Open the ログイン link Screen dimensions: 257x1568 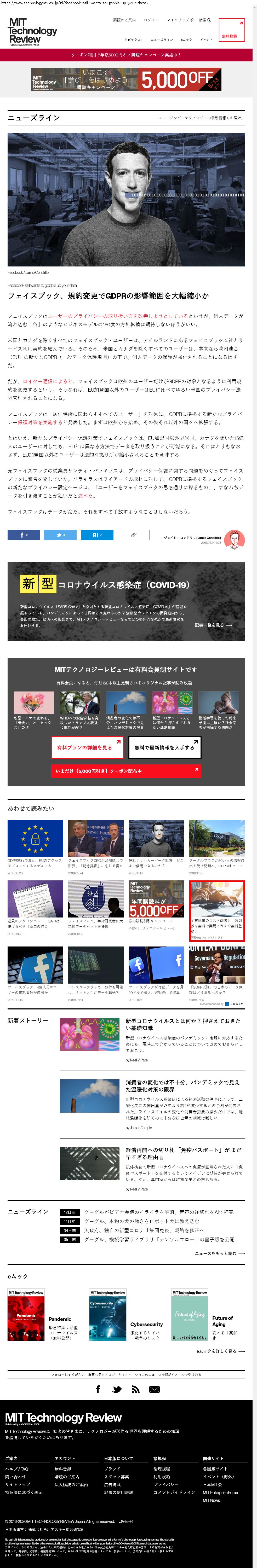[x=151, y=20]
